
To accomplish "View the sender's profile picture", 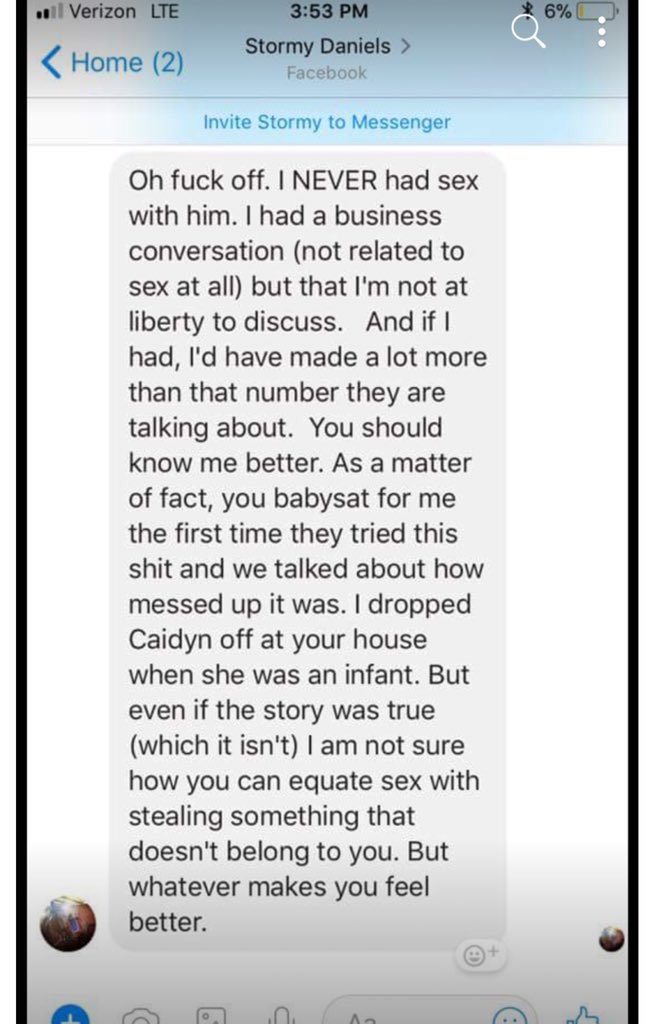I will click(67, 922).
